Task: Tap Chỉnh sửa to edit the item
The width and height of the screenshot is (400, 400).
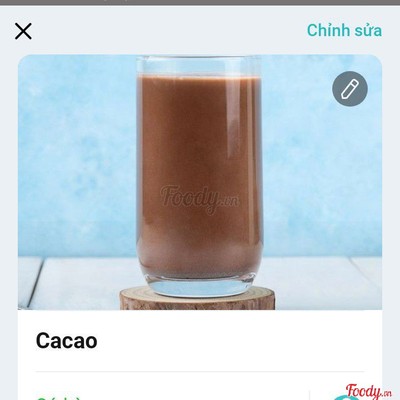Action: pos(344,30)
